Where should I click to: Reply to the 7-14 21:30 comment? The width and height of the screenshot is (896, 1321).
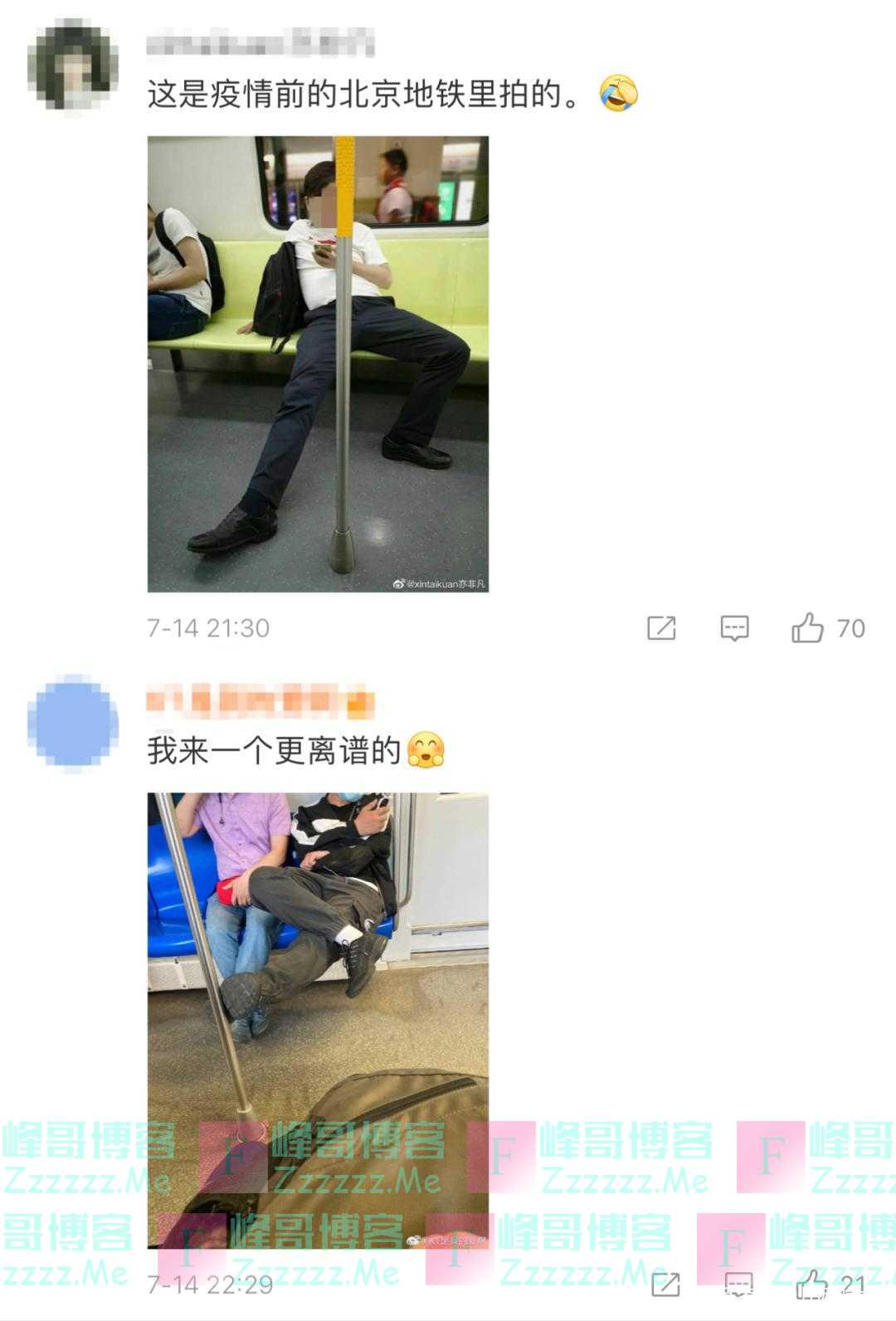(734, 628)
